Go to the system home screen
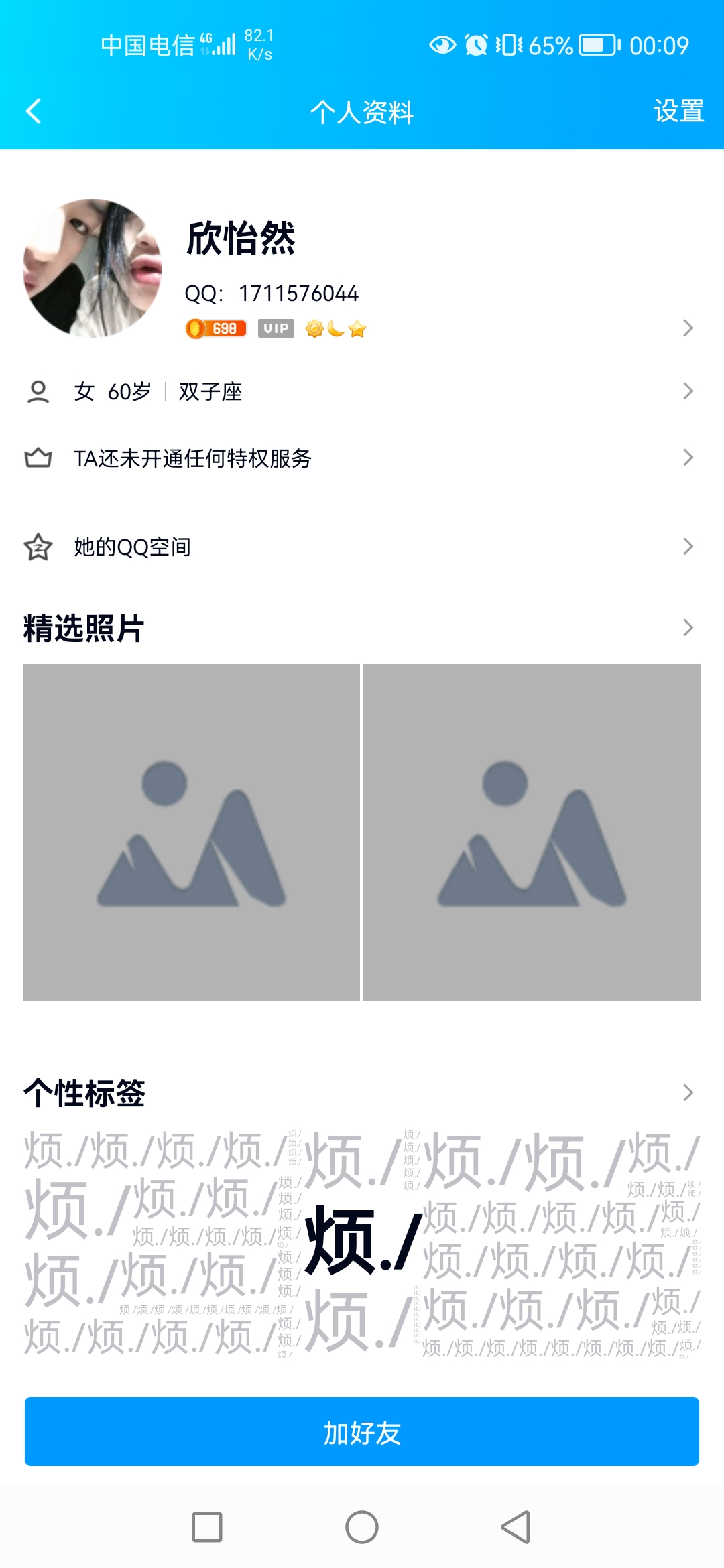 click(362, 1528)
